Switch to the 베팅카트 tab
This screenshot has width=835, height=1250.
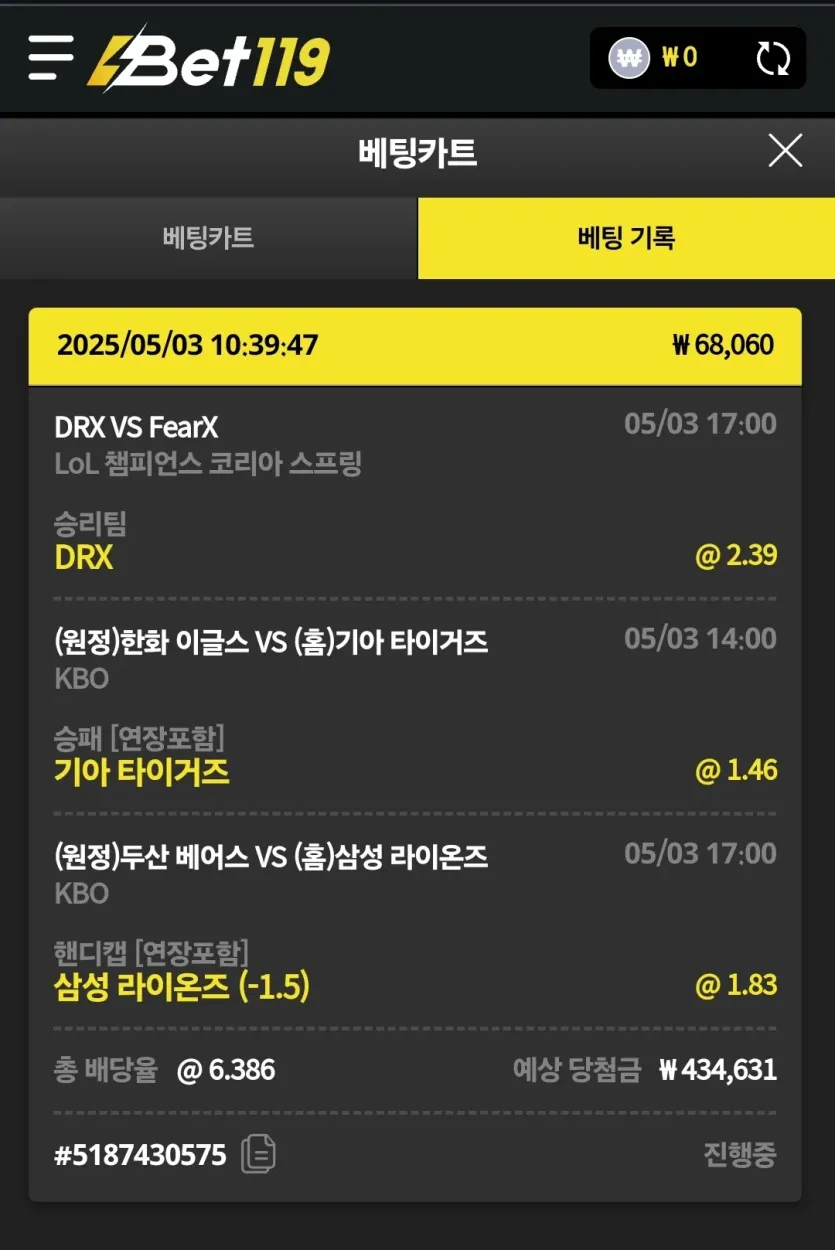point(208,238)
